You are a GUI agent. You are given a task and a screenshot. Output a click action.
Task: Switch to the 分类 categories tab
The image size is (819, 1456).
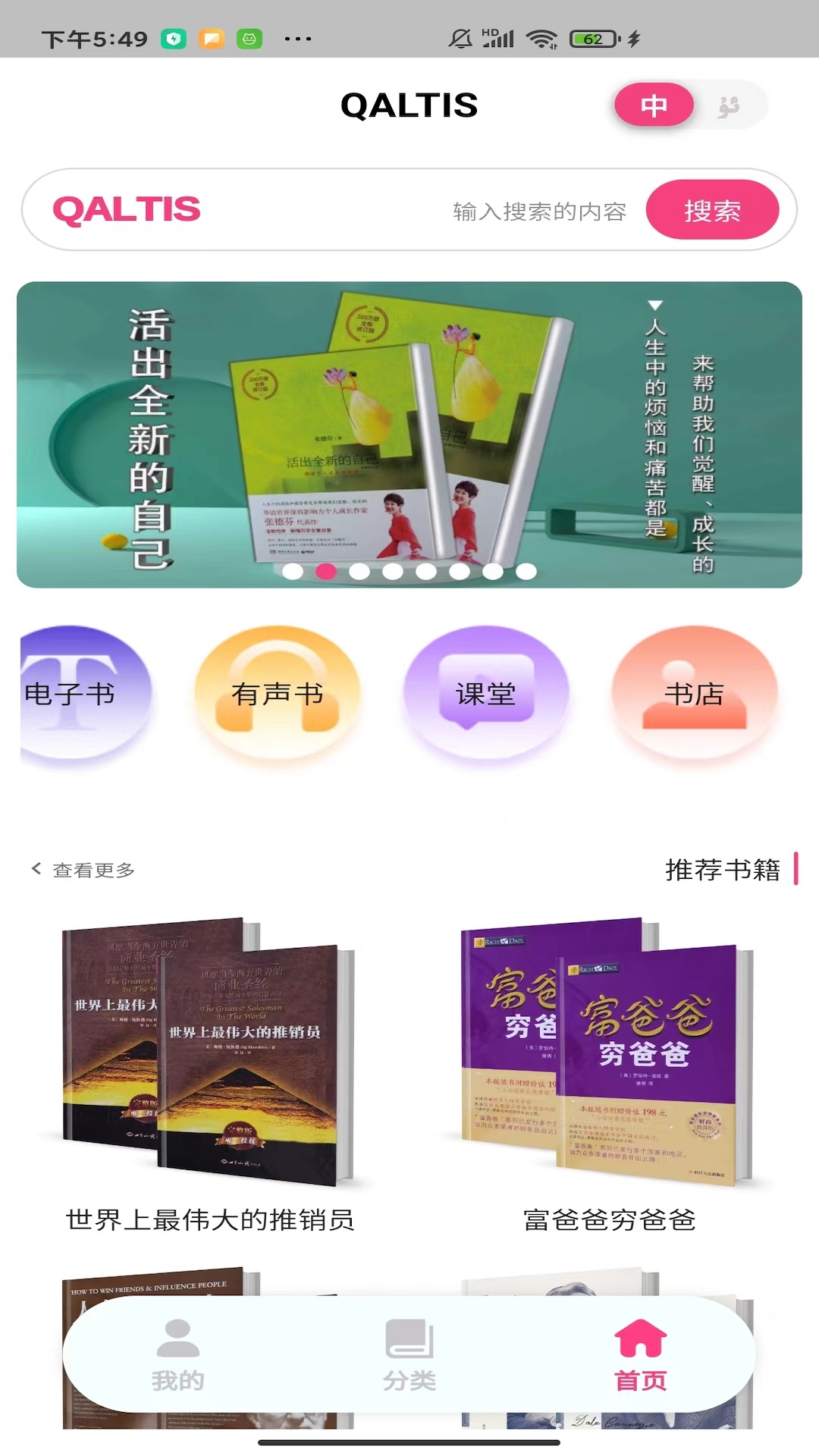[409, 1355]
